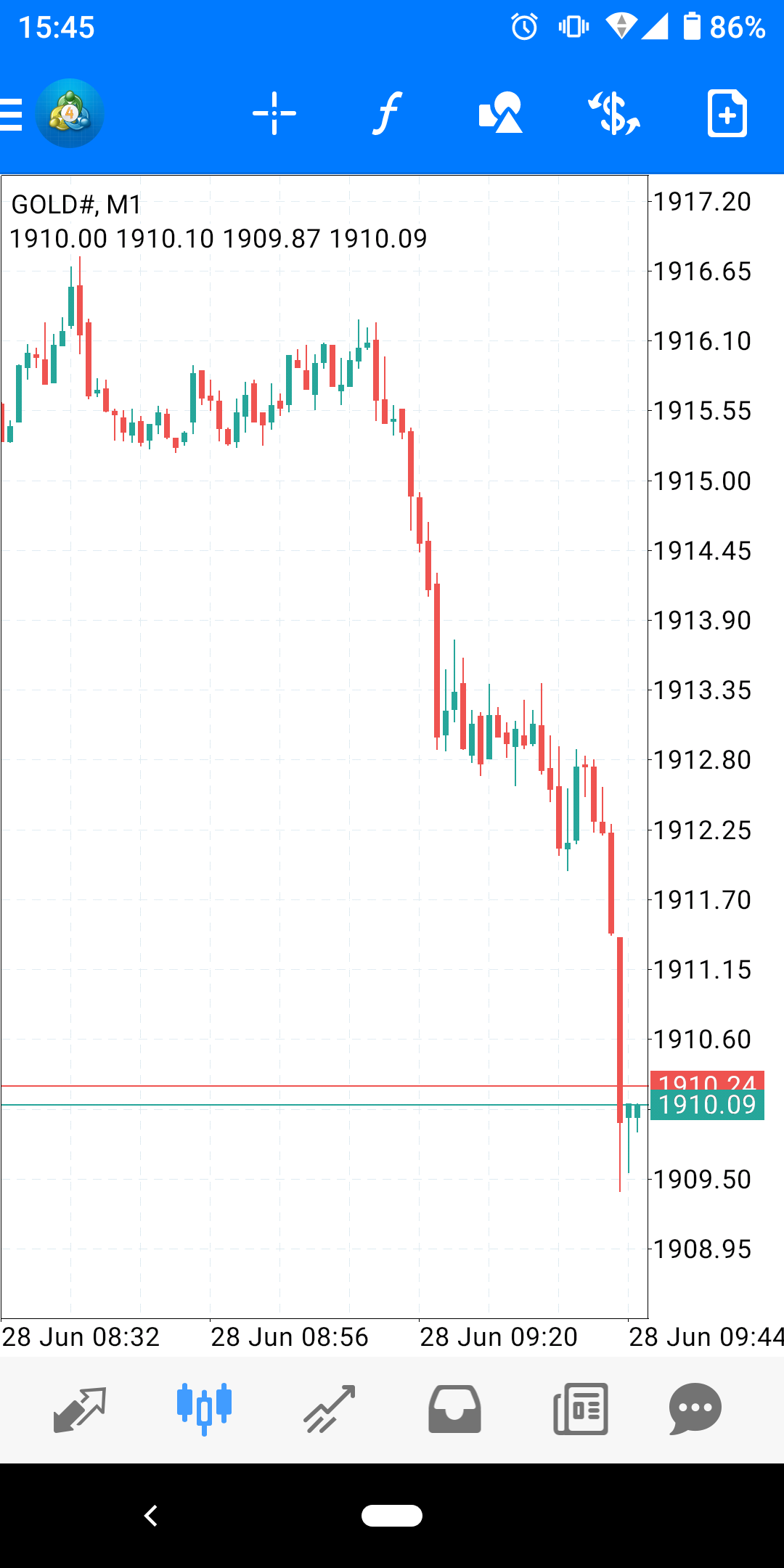
Task: Go back with the system back arrow
Action: click(x=151, y=1516)
